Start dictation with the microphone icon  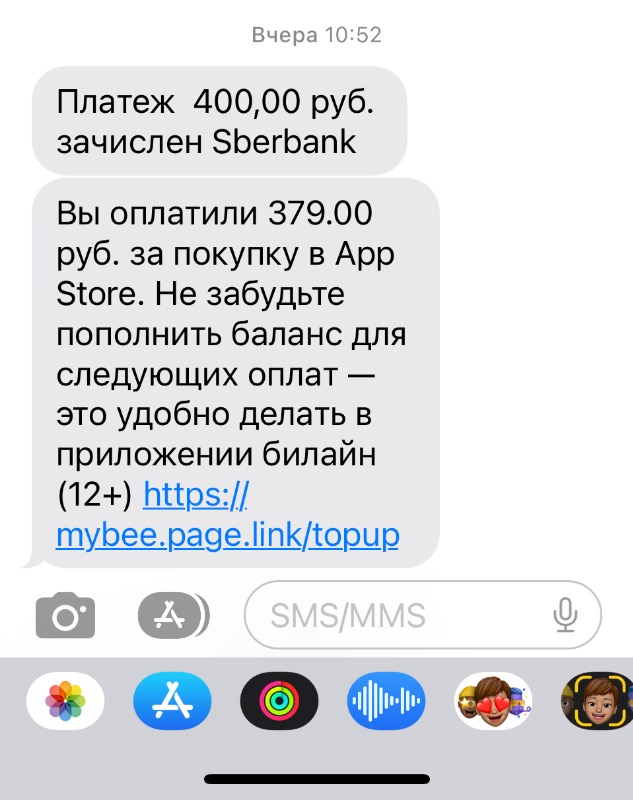coord(566,614)
